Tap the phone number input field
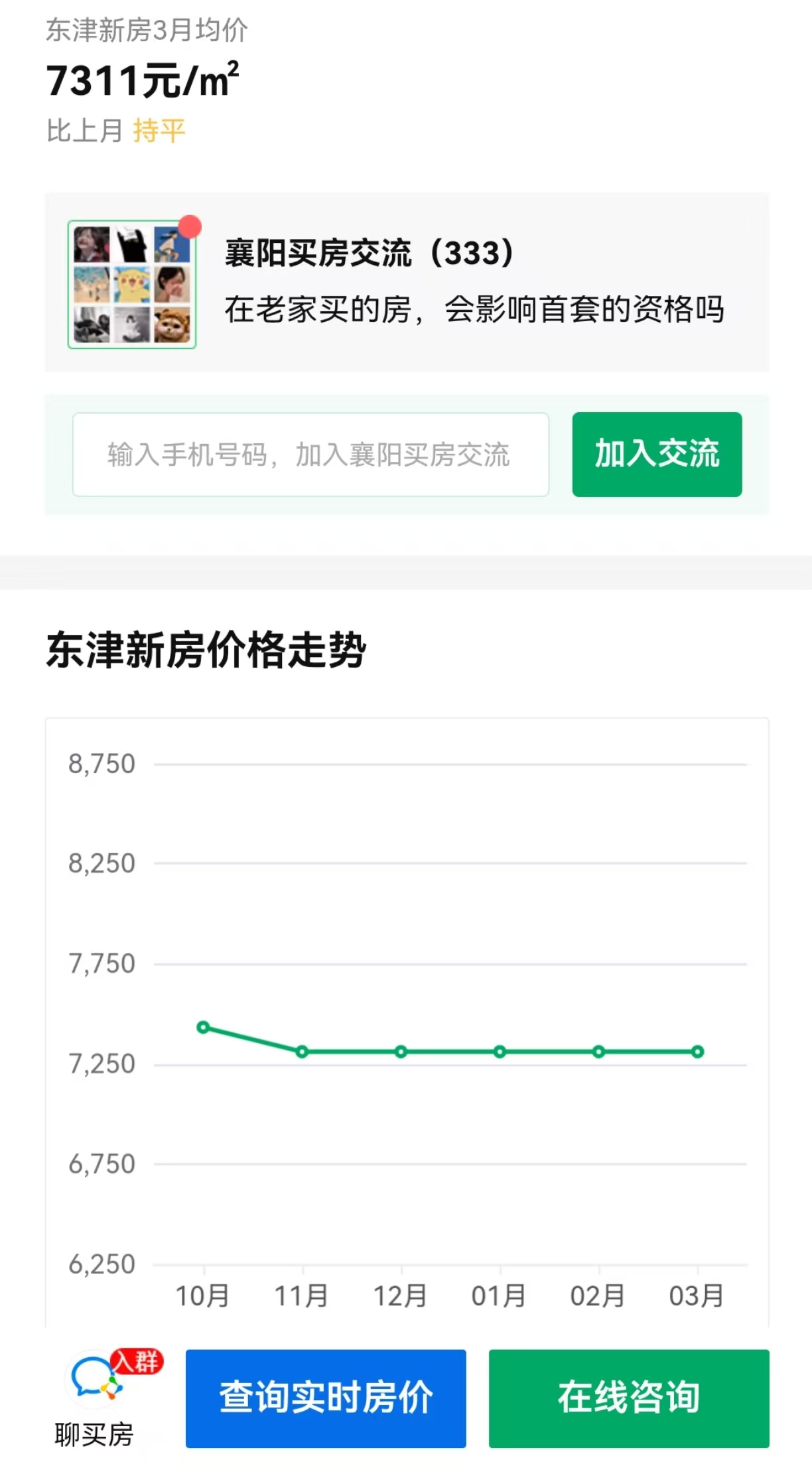 pyautogui.click(x=310, y=455)
